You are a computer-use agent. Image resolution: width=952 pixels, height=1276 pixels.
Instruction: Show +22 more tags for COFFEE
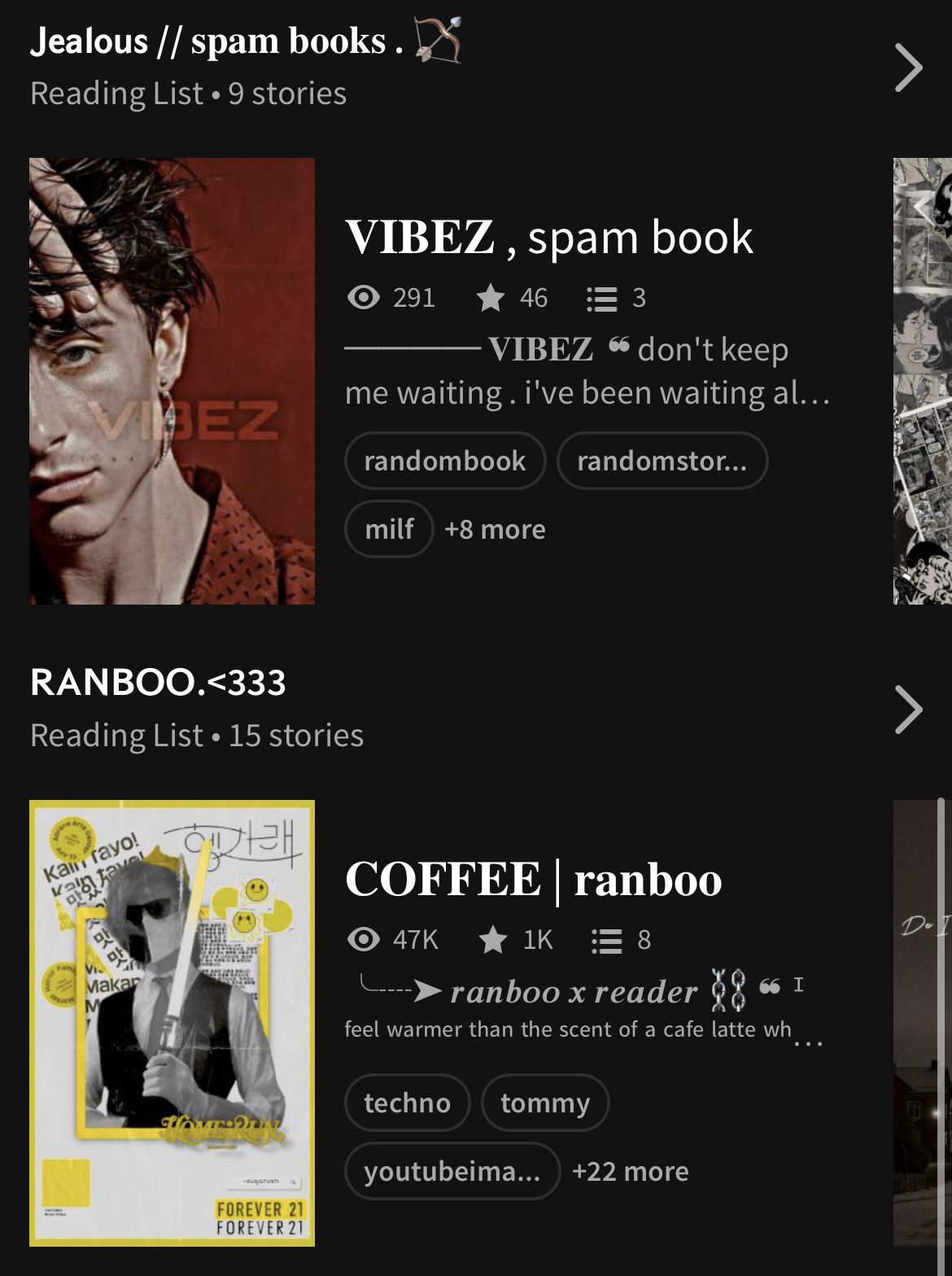(630, 1171)
